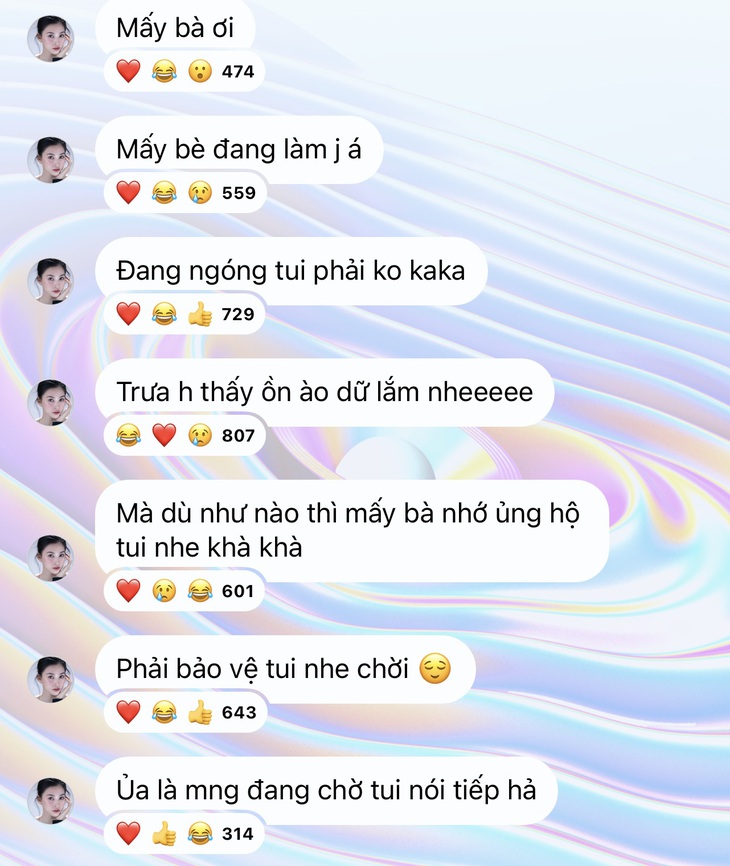Viewport: 730px width, 866px height.
Task: Click the 807 reaction count pill
Action: [x=236, y=436]
